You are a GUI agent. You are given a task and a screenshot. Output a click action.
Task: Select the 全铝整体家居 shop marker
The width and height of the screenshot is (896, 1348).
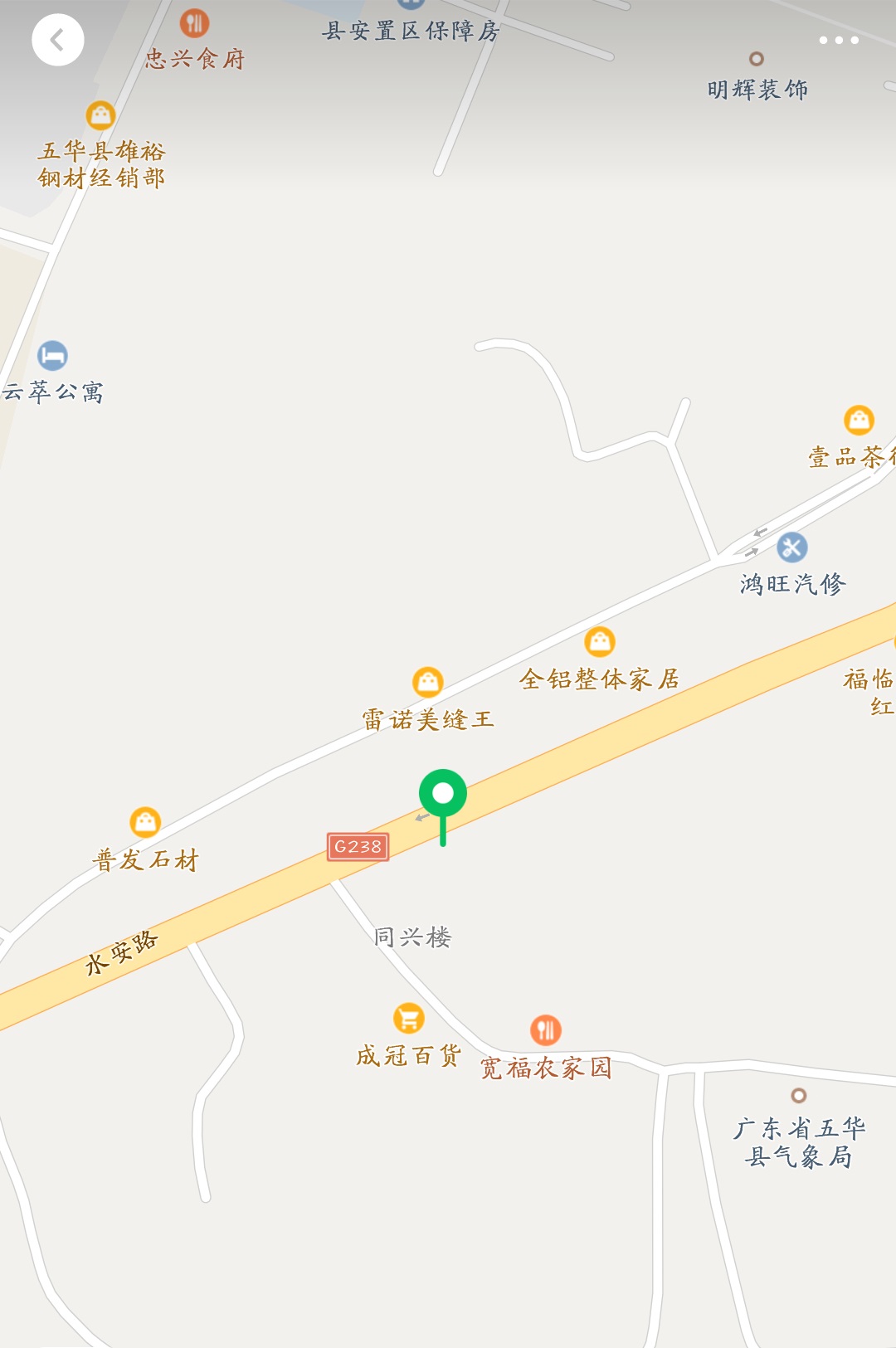coord(600,642)
